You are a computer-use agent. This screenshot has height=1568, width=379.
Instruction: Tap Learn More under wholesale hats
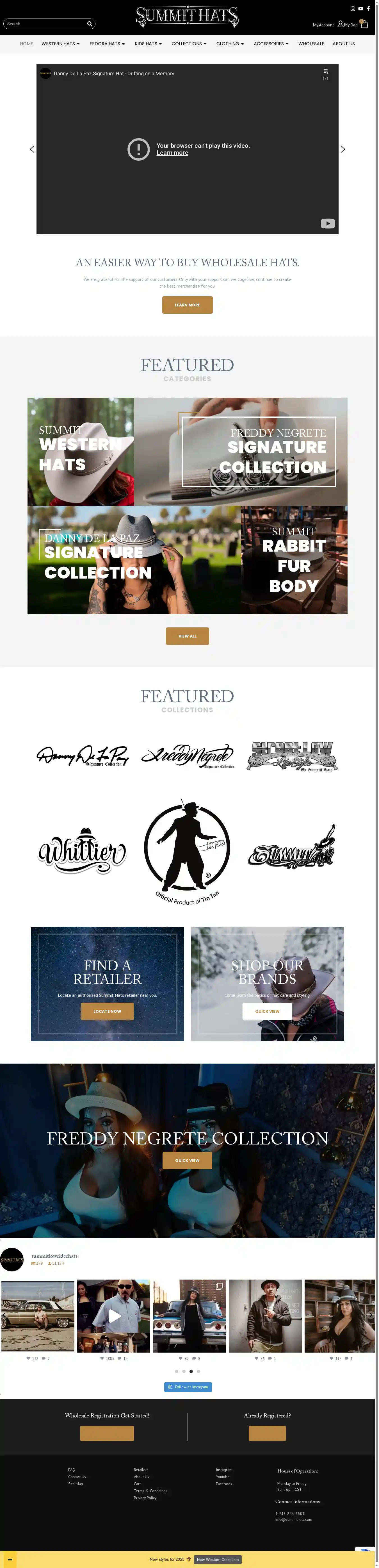pos(187,305)
